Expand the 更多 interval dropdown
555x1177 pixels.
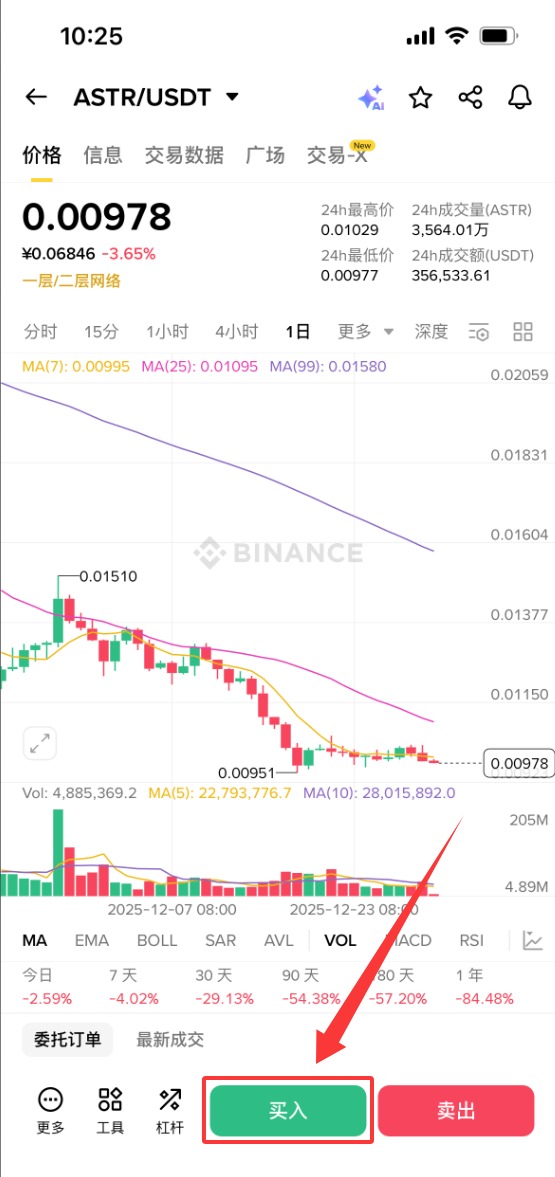point(366,331)
